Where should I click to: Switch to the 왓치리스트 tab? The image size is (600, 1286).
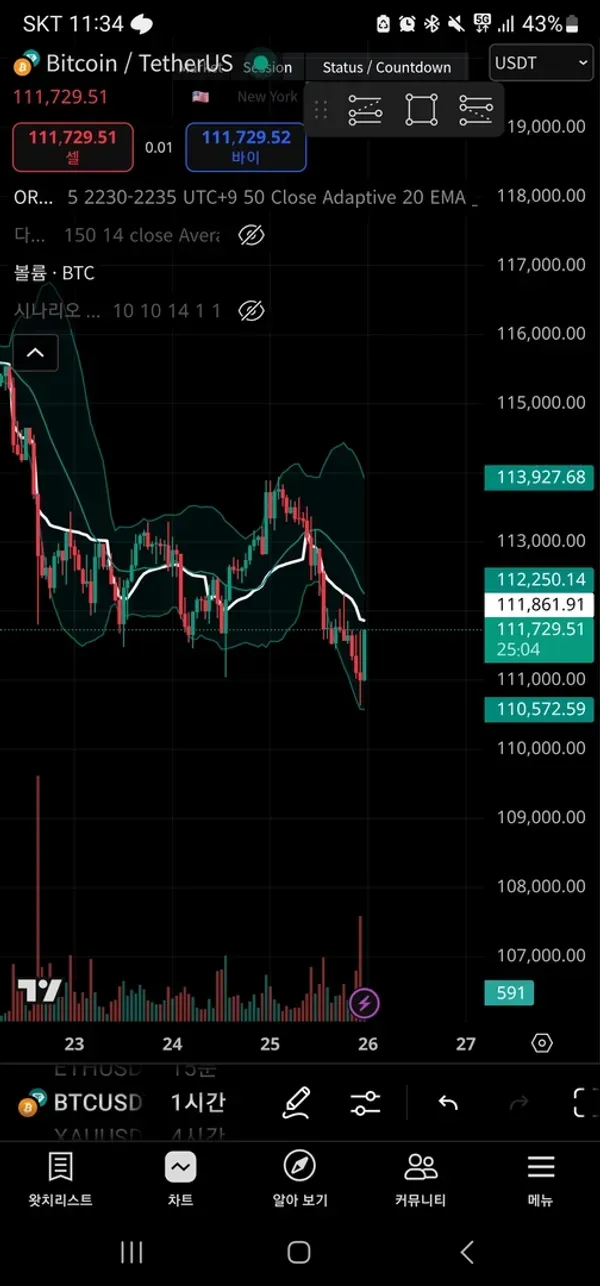click(60, 1179)
